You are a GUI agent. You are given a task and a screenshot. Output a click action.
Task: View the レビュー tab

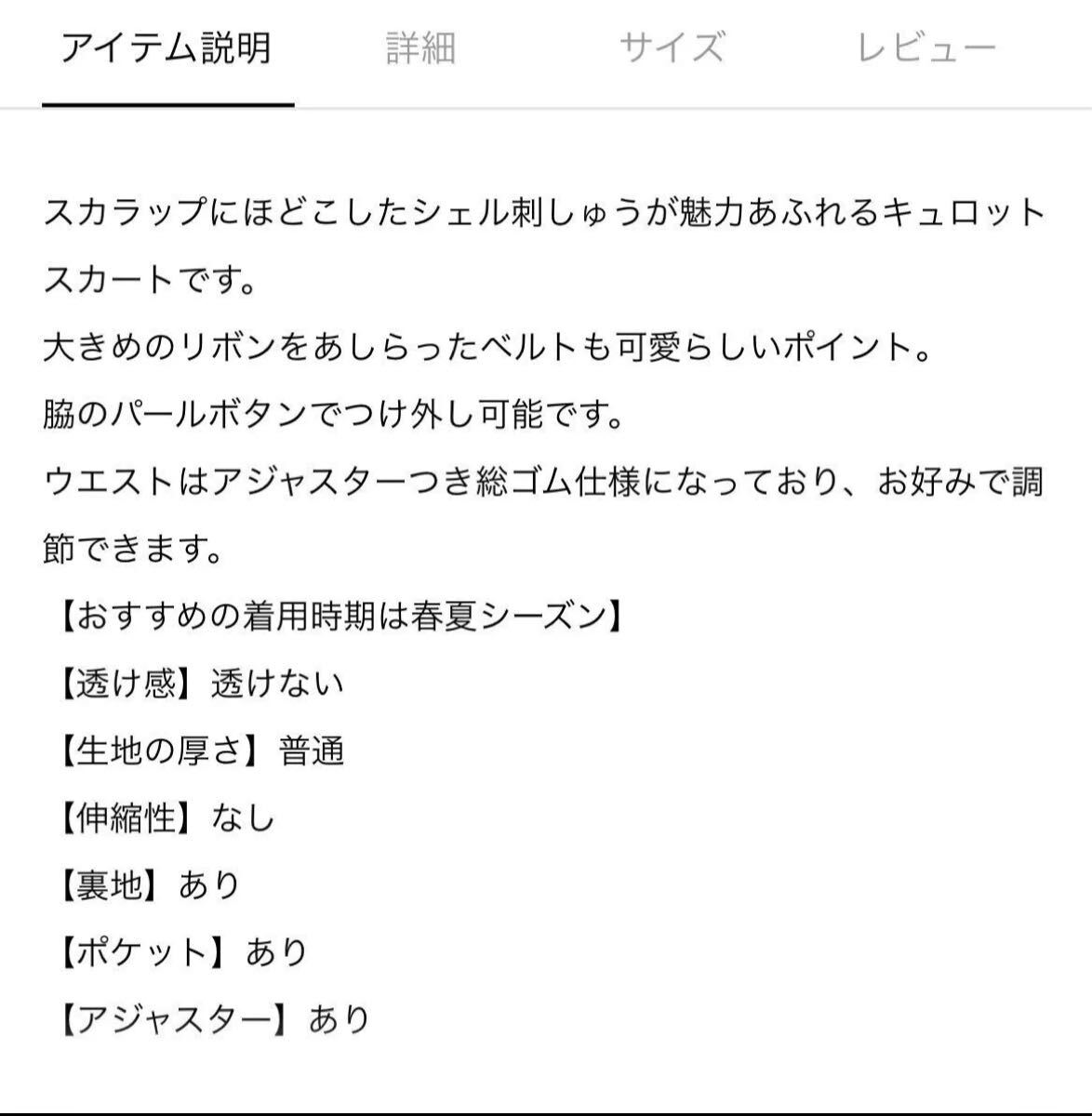(926, 48)
